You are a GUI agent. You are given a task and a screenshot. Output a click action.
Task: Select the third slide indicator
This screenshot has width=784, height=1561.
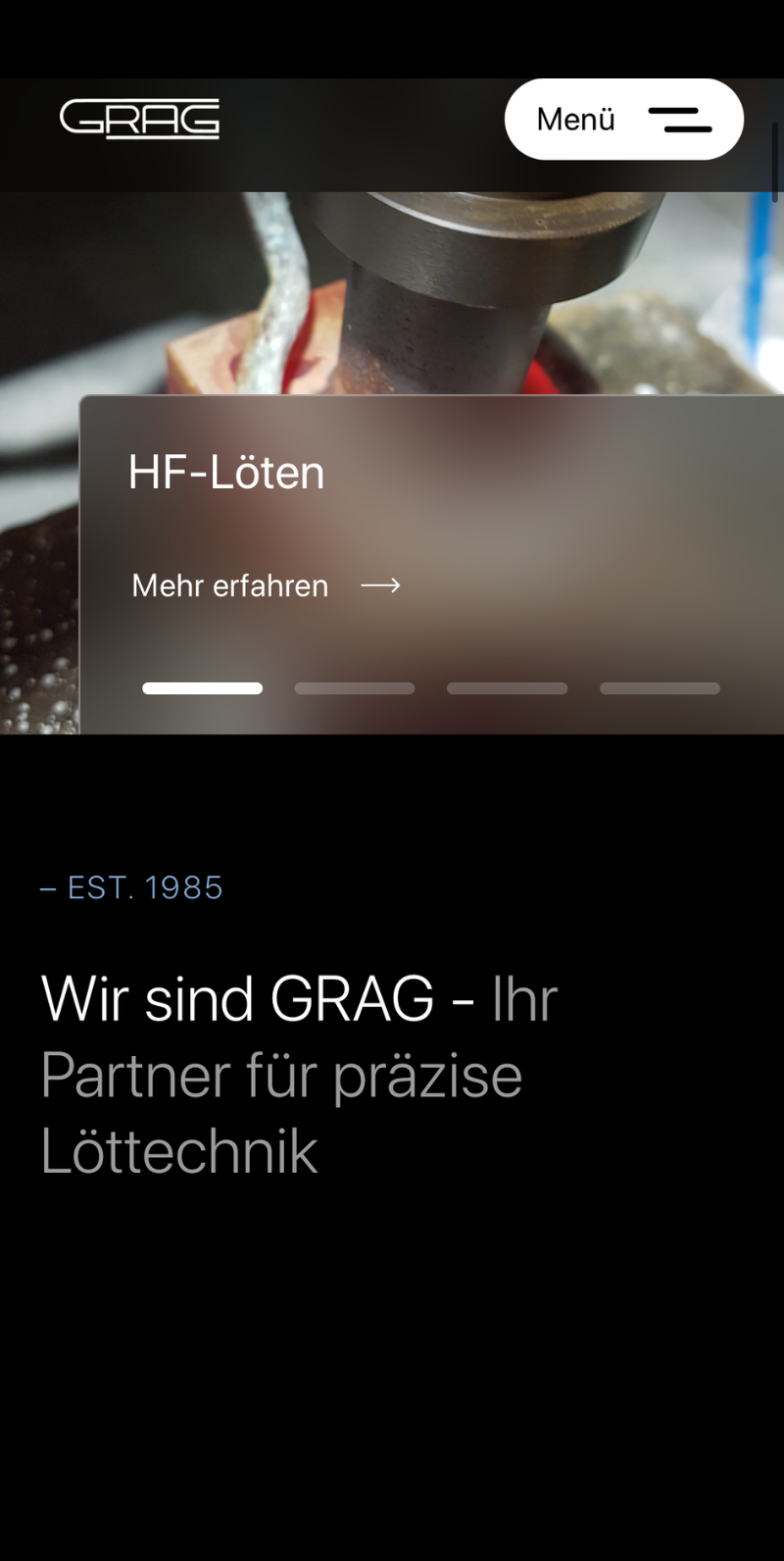coord(508,688)
